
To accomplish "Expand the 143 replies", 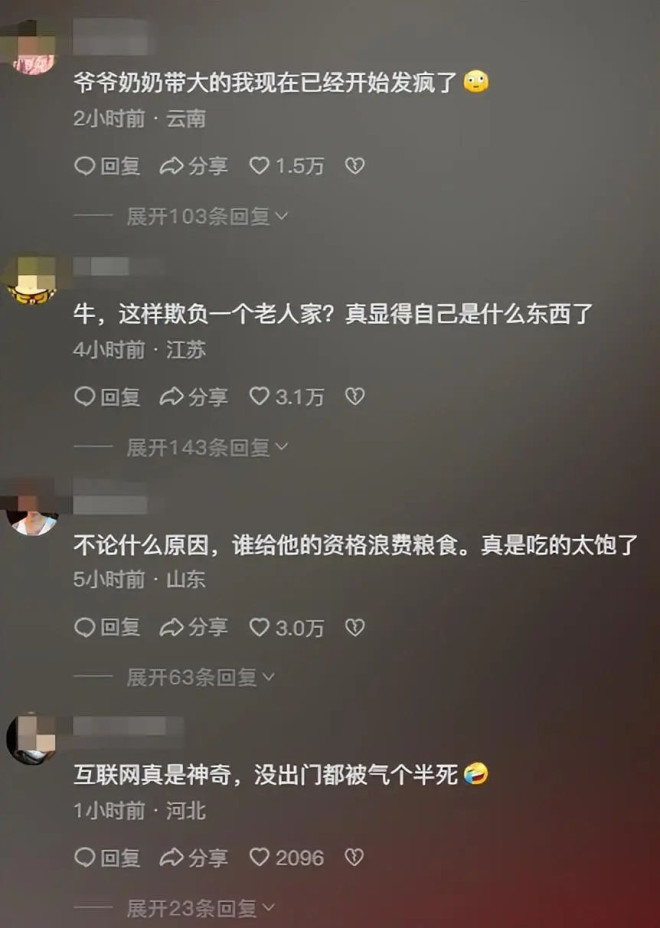I will coord(207,447).
